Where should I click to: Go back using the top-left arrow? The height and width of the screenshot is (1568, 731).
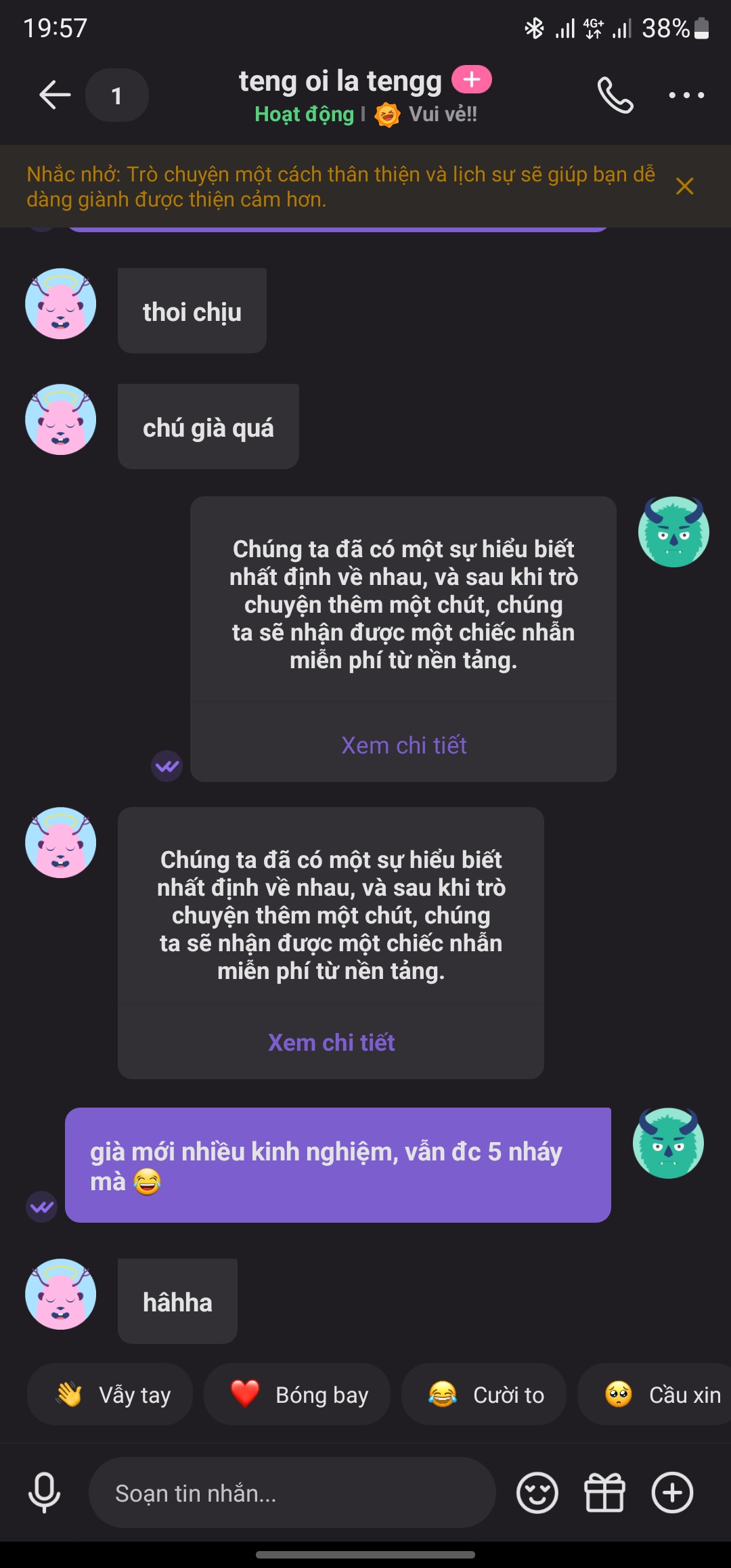(x=55, y=95)
